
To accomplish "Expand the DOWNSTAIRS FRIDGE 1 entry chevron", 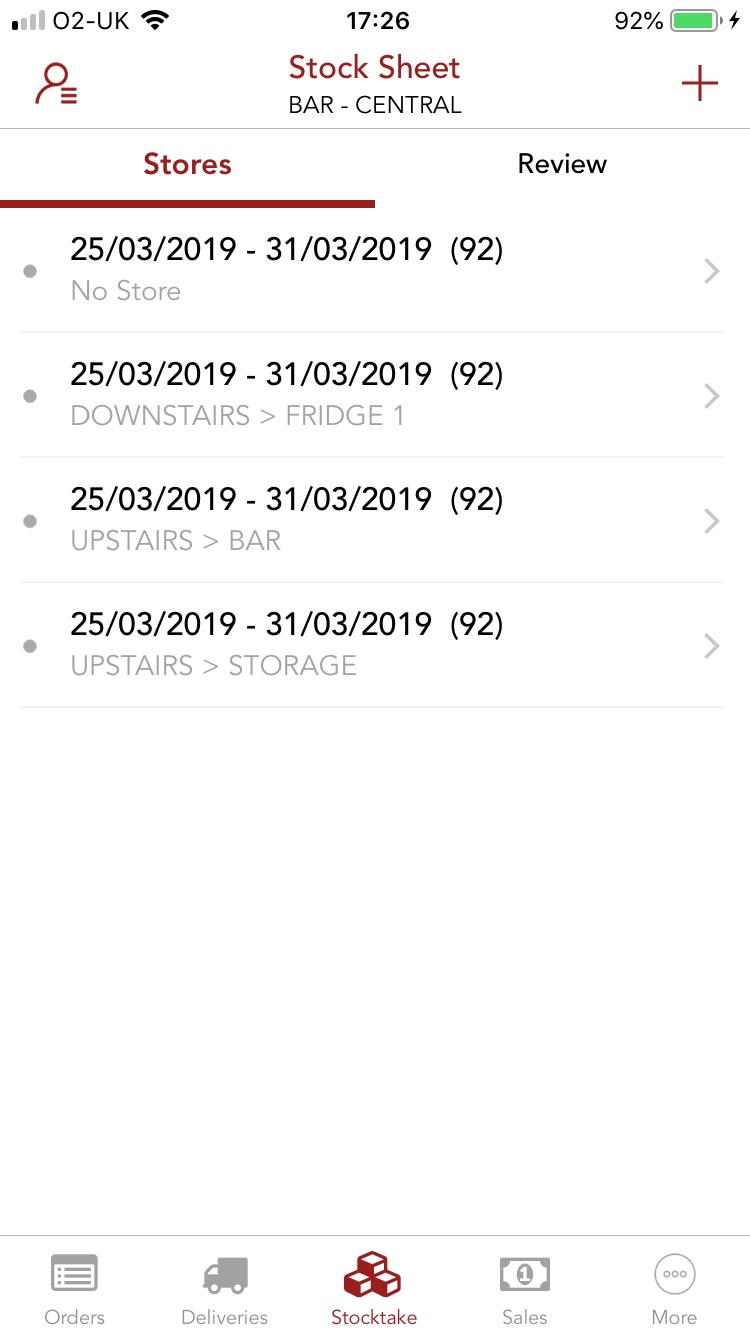I will [x=711, y=395].
